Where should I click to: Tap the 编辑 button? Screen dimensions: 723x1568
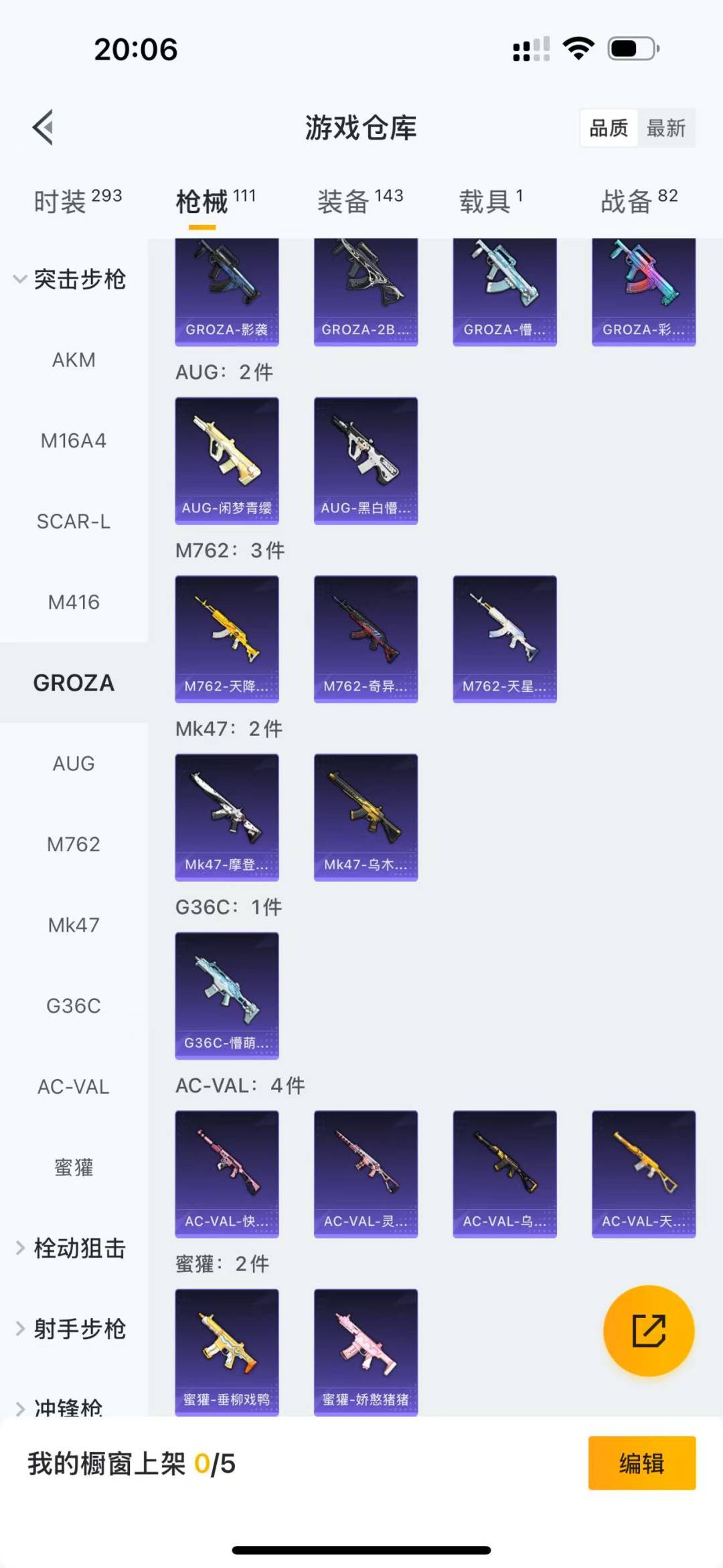pos(641,1463)
